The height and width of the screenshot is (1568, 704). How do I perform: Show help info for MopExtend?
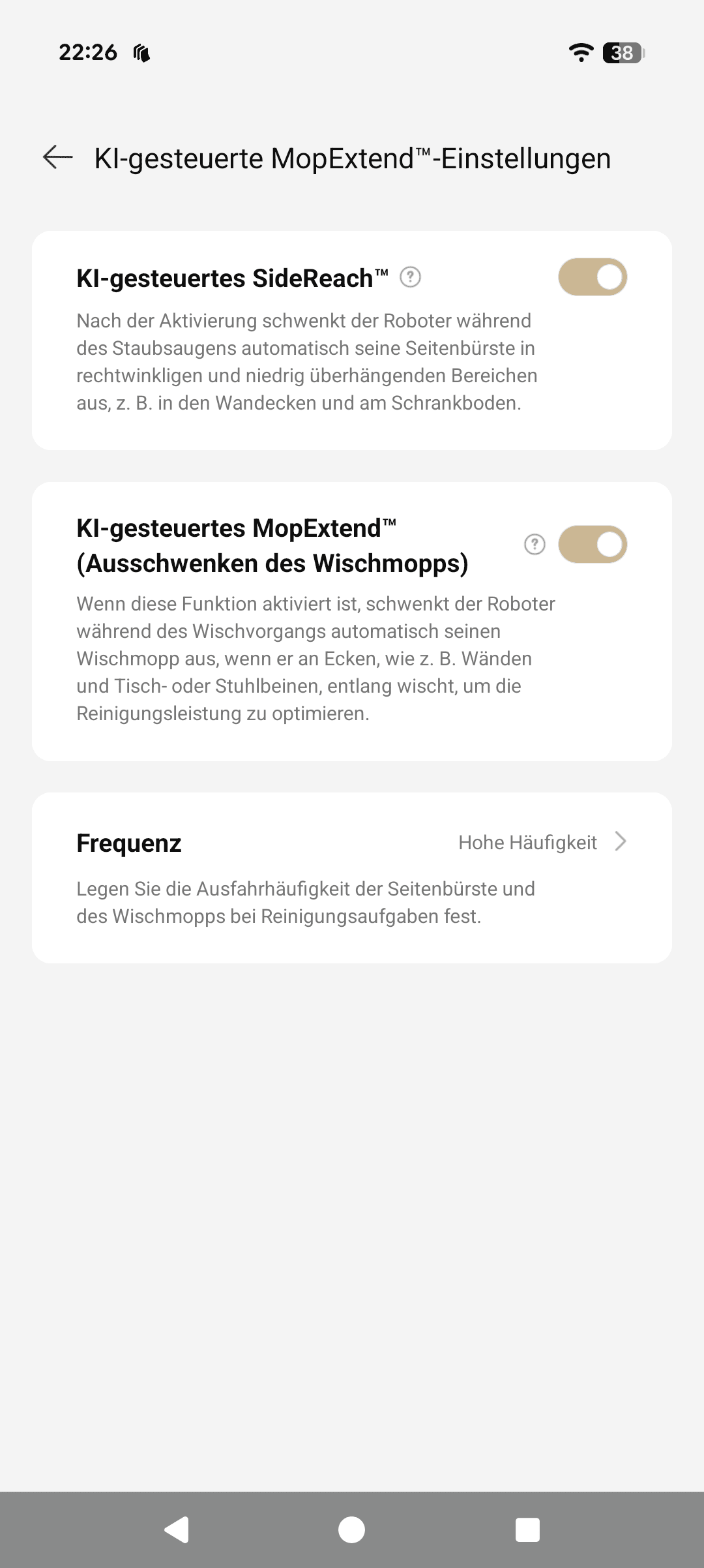pyautogui.click(x=535, y=544)
